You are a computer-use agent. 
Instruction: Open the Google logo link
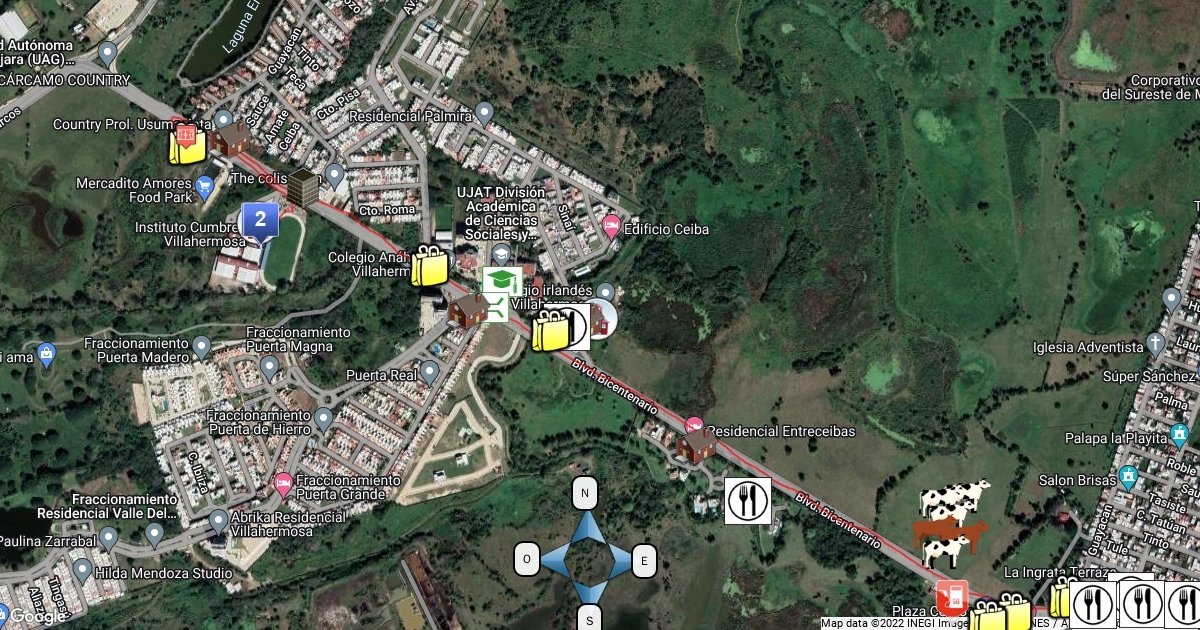(36, 616)
